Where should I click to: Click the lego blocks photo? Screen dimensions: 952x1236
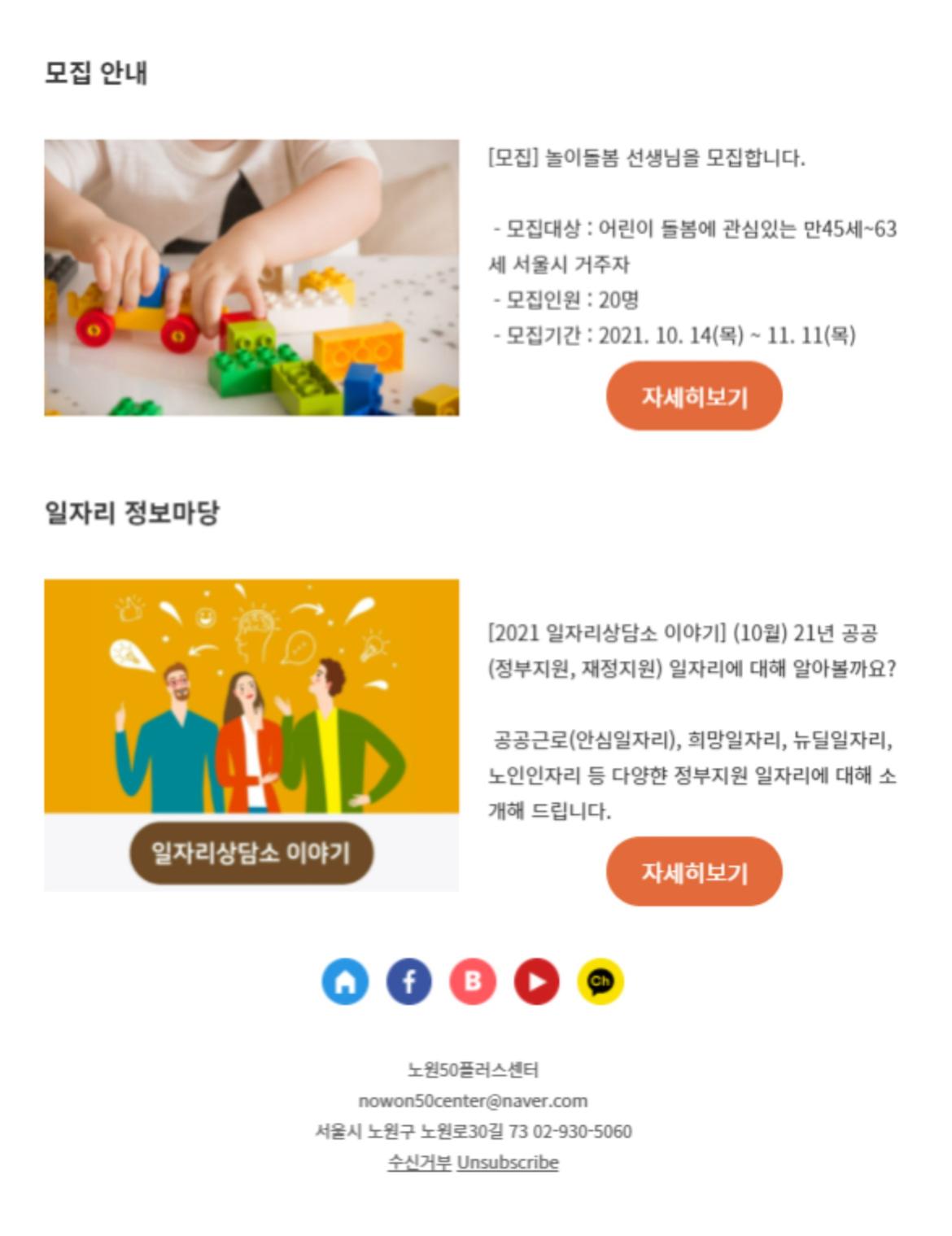click(x=253, y=277)
